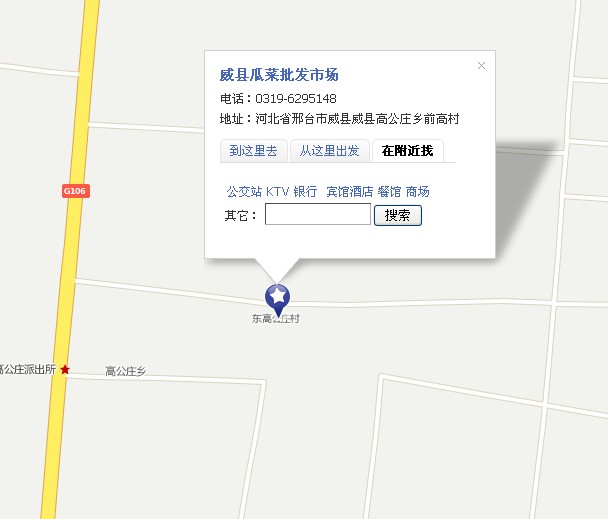The image size is (608, 519).
Task: Open the 威县瓜菜批发市场 title link
Action: [x=279, y=75]
